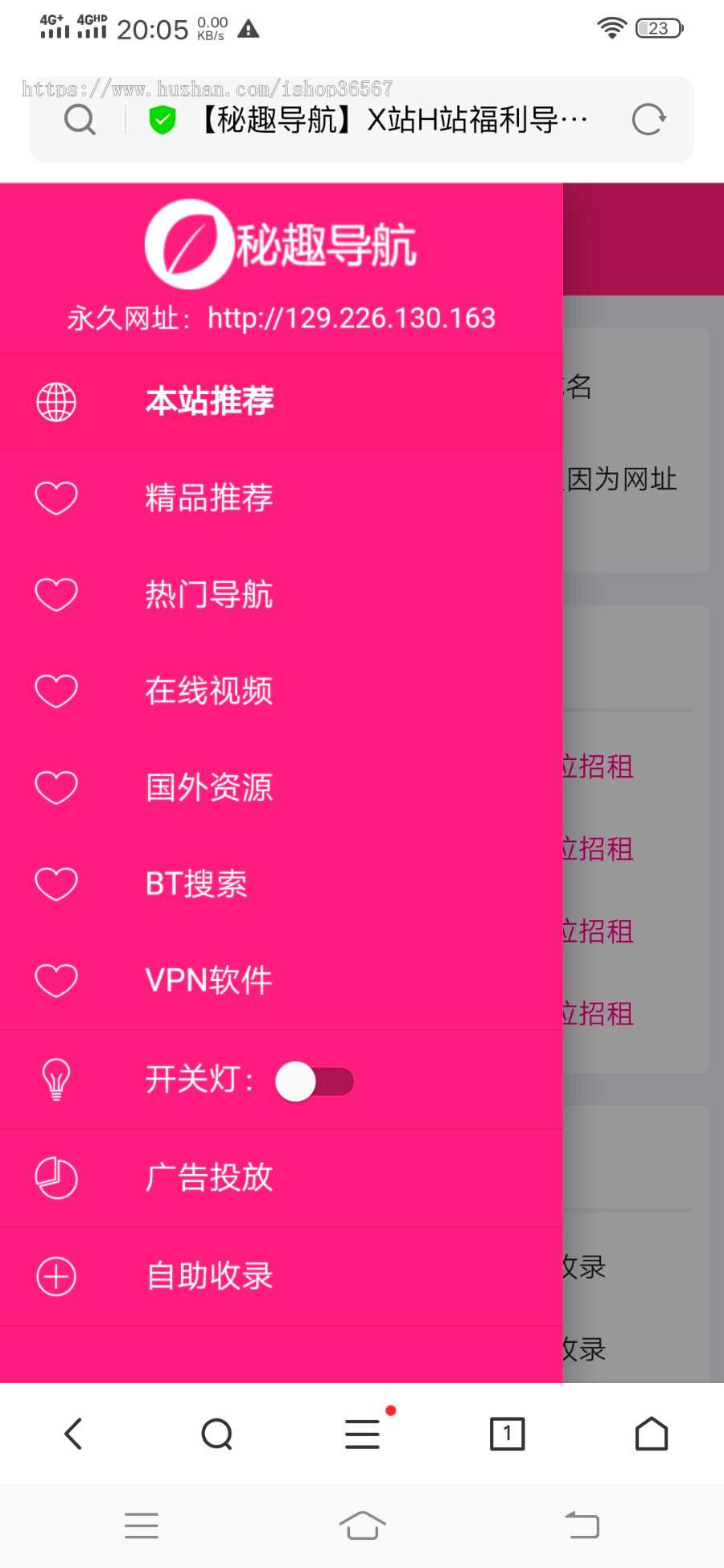Open the browser menu with notification dot
The image size is (724, 1568).
tap(361, 1432)
